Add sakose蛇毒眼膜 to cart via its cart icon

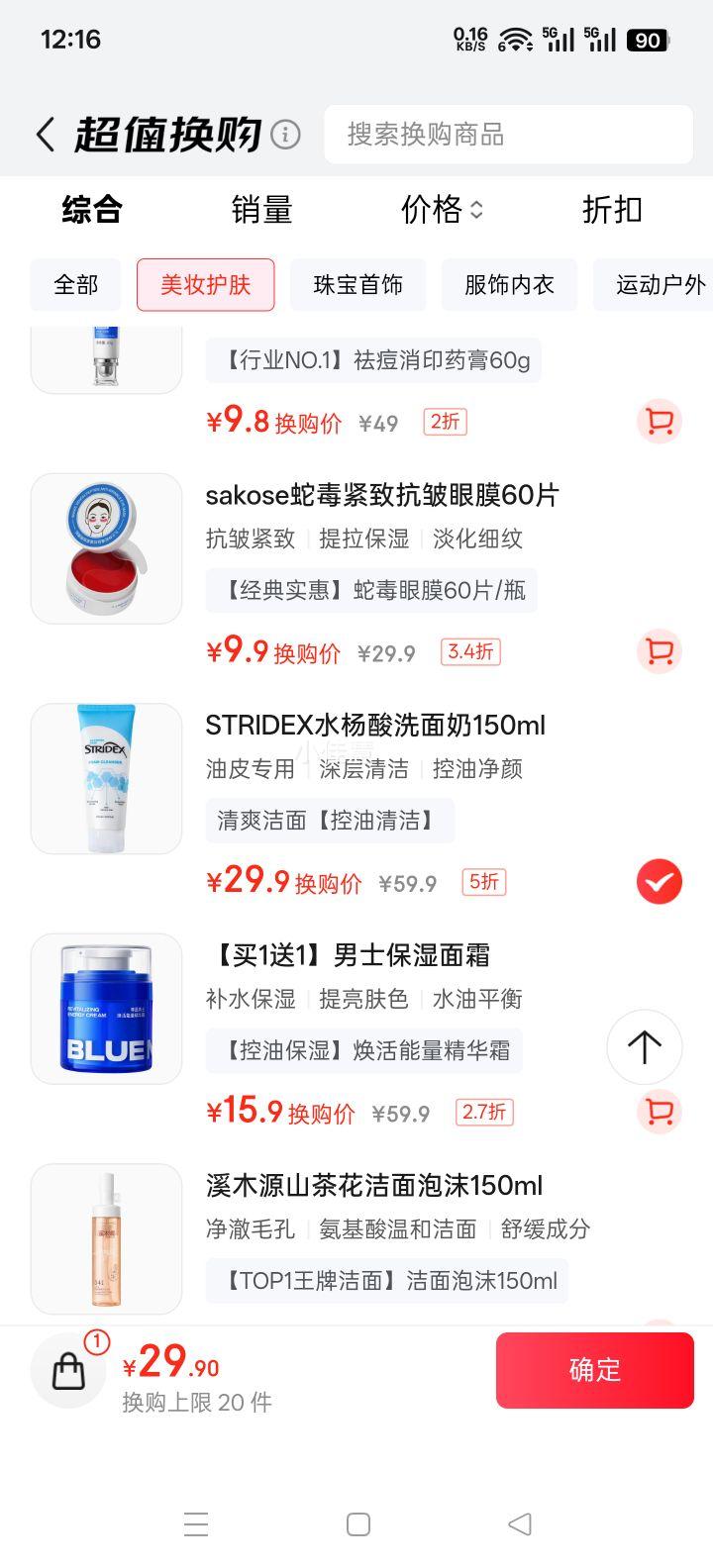(660, 651)
